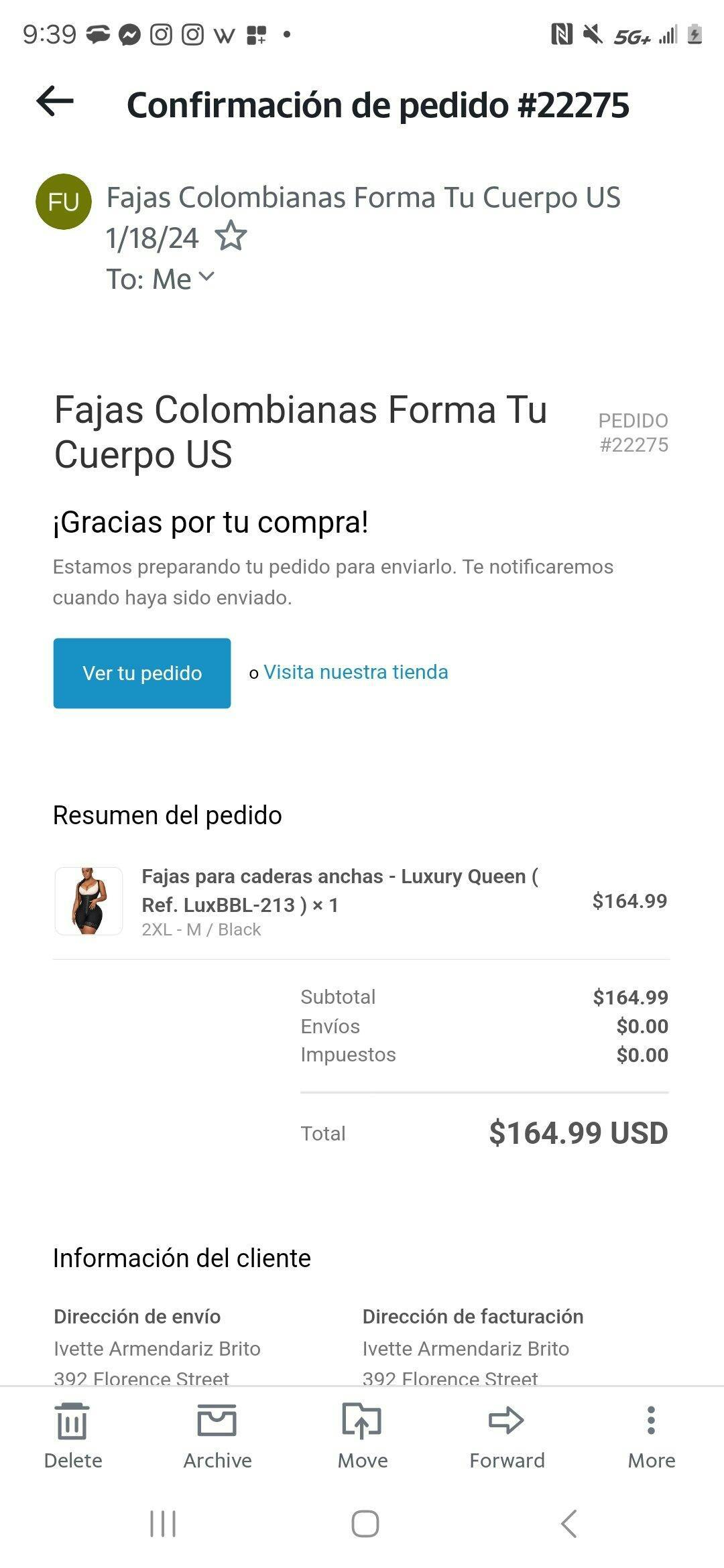
Task: Star this email from Fajas Colombianas
Action: (x=231, y=237)
